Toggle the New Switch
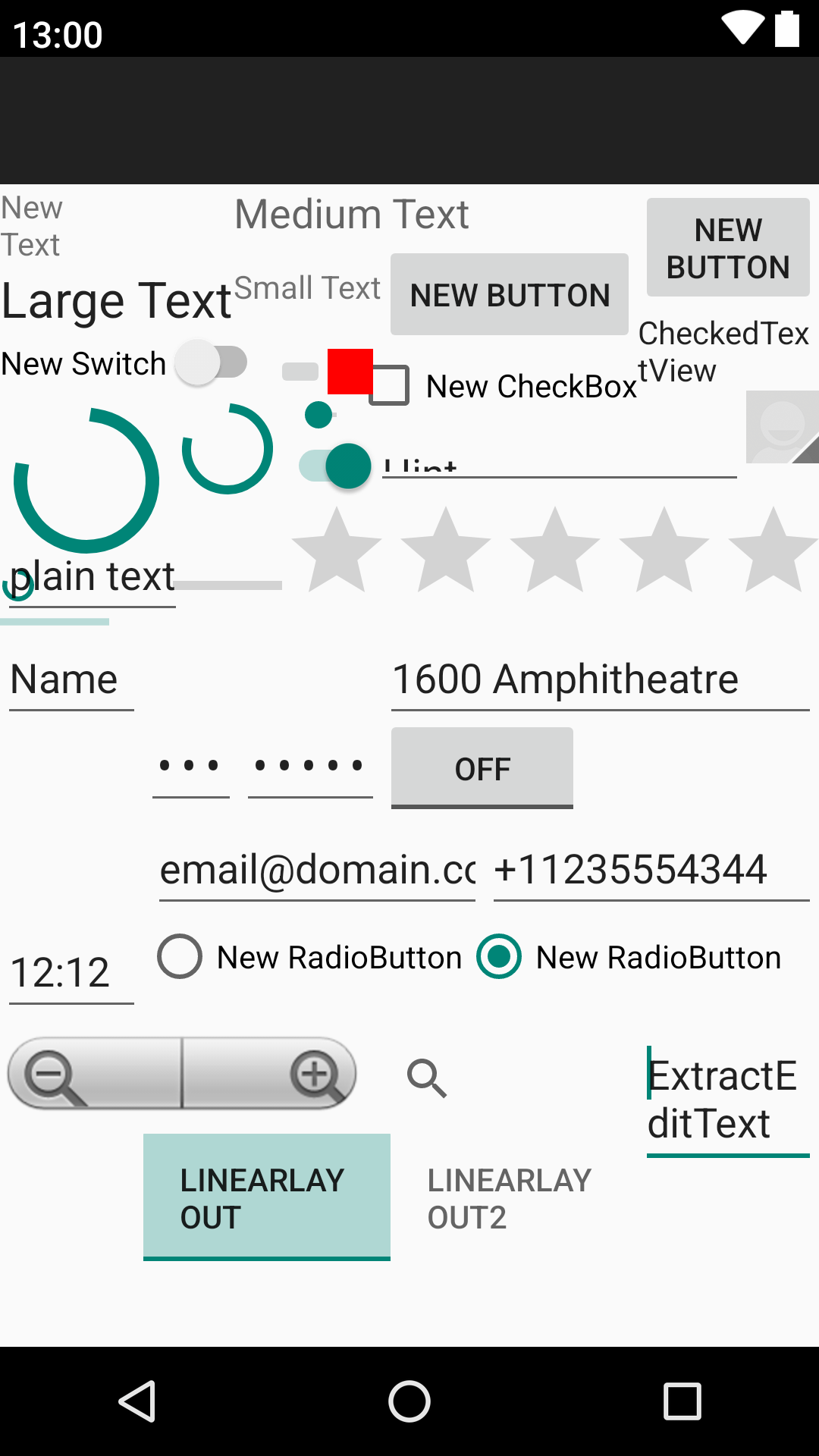The image size is (819, 1456). tap(211, 363)
